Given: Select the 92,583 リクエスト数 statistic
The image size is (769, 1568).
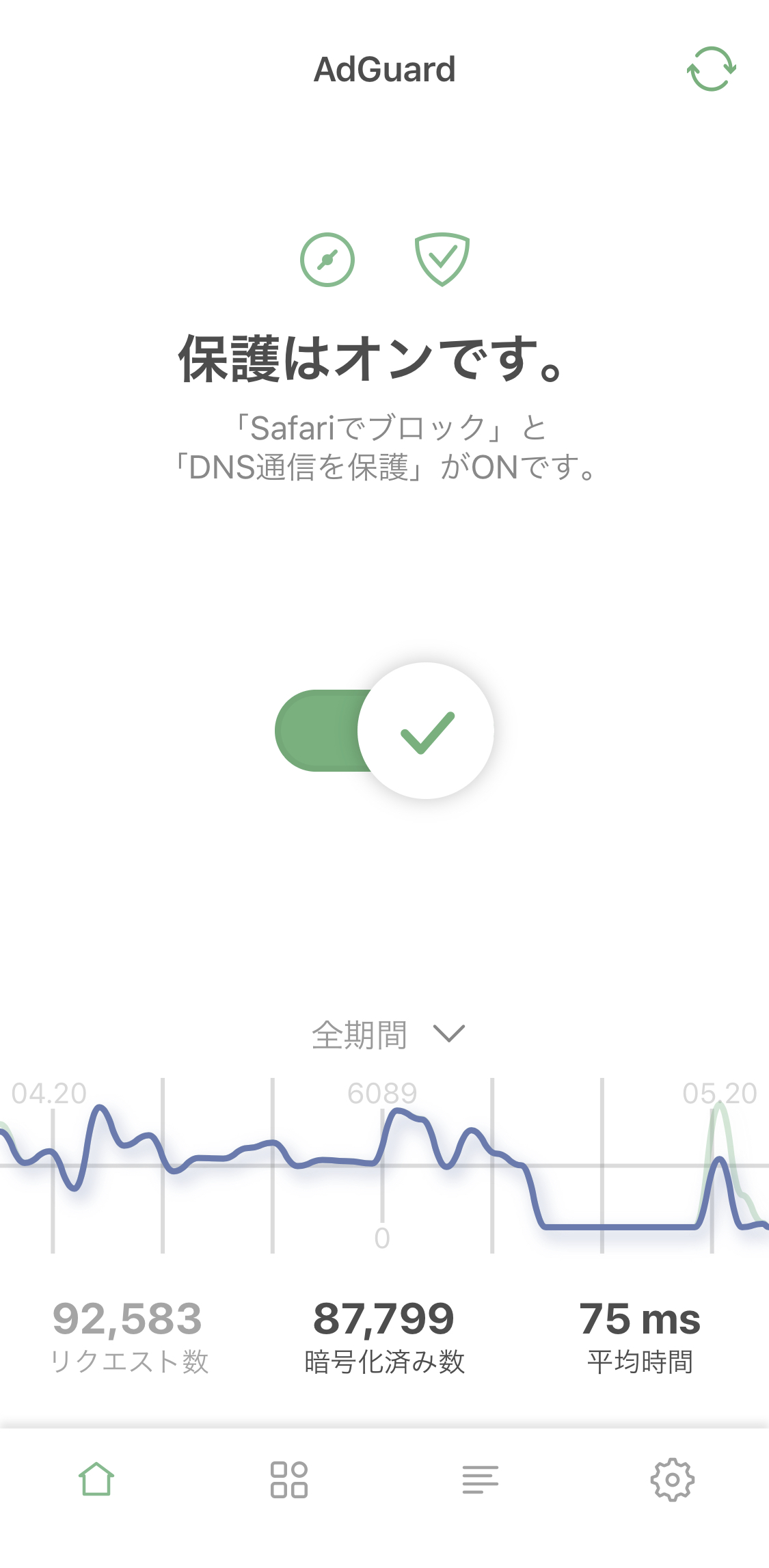Looking at the screenshot, I should point(129,1336).
